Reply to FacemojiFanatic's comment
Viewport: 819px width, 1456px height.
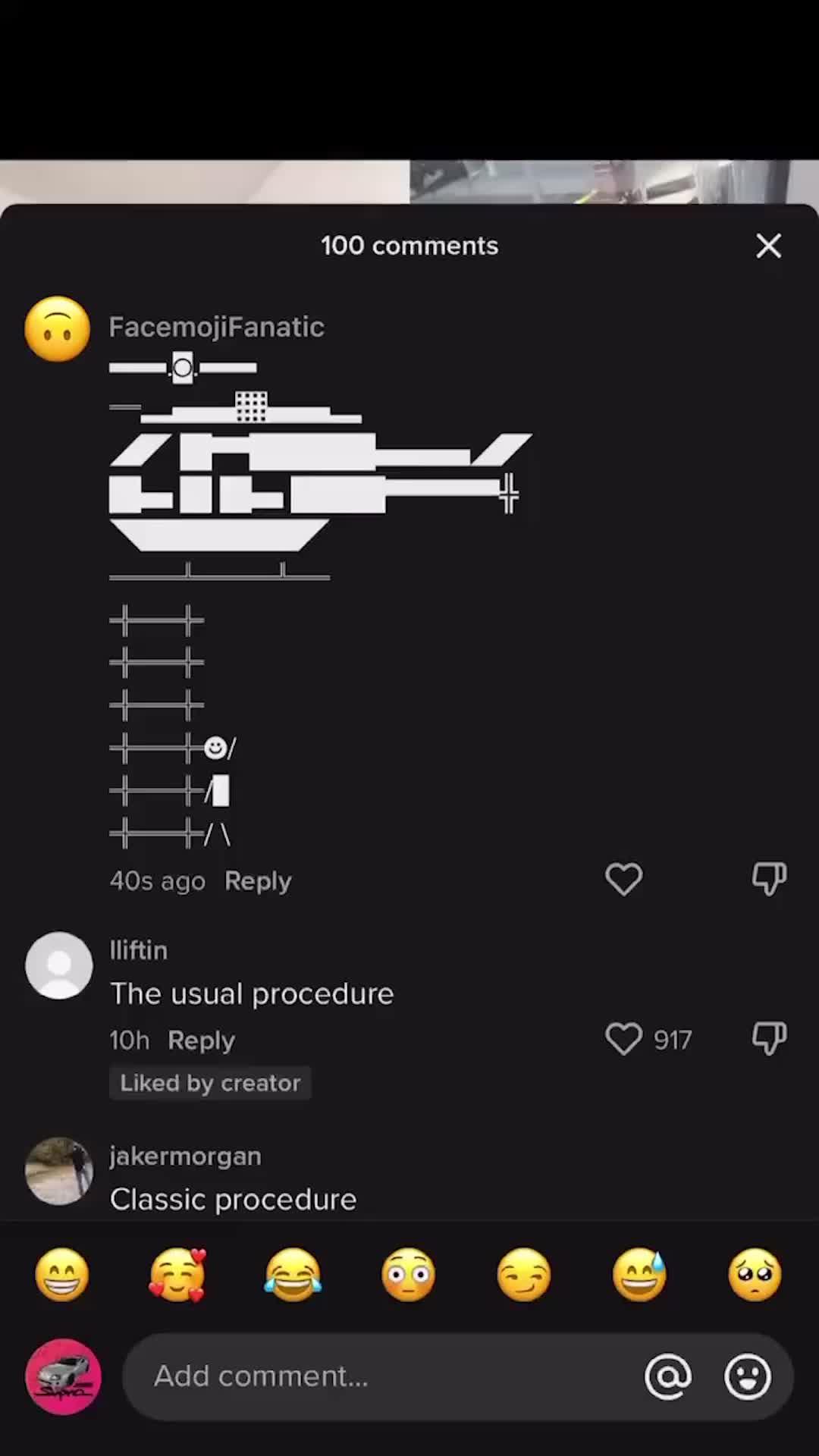click(258, 881)
